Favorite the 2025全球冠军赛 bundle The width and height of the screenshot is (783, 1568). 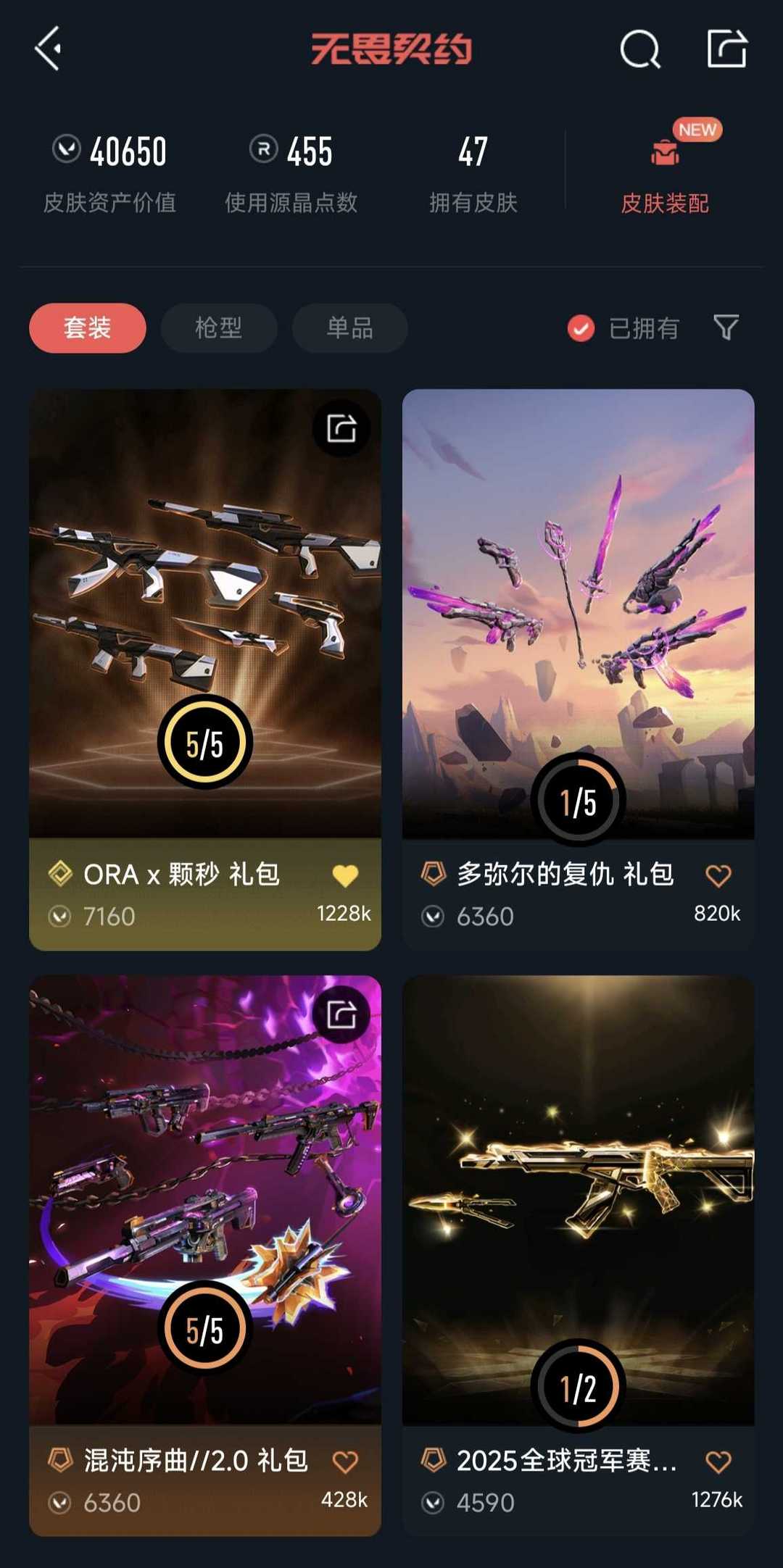click(718, 1461)
